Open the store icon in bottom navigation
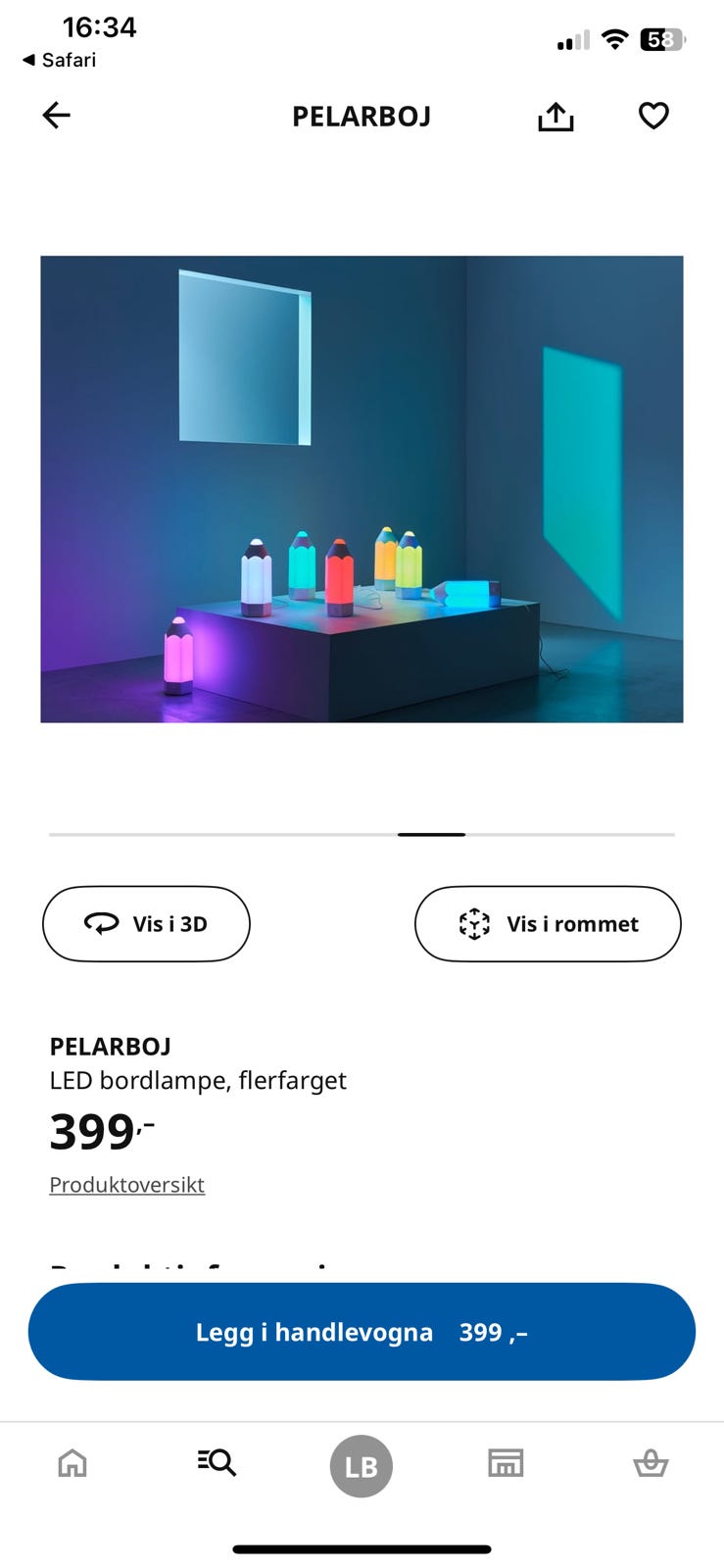724x1568 pixels. click(506, 1462)
